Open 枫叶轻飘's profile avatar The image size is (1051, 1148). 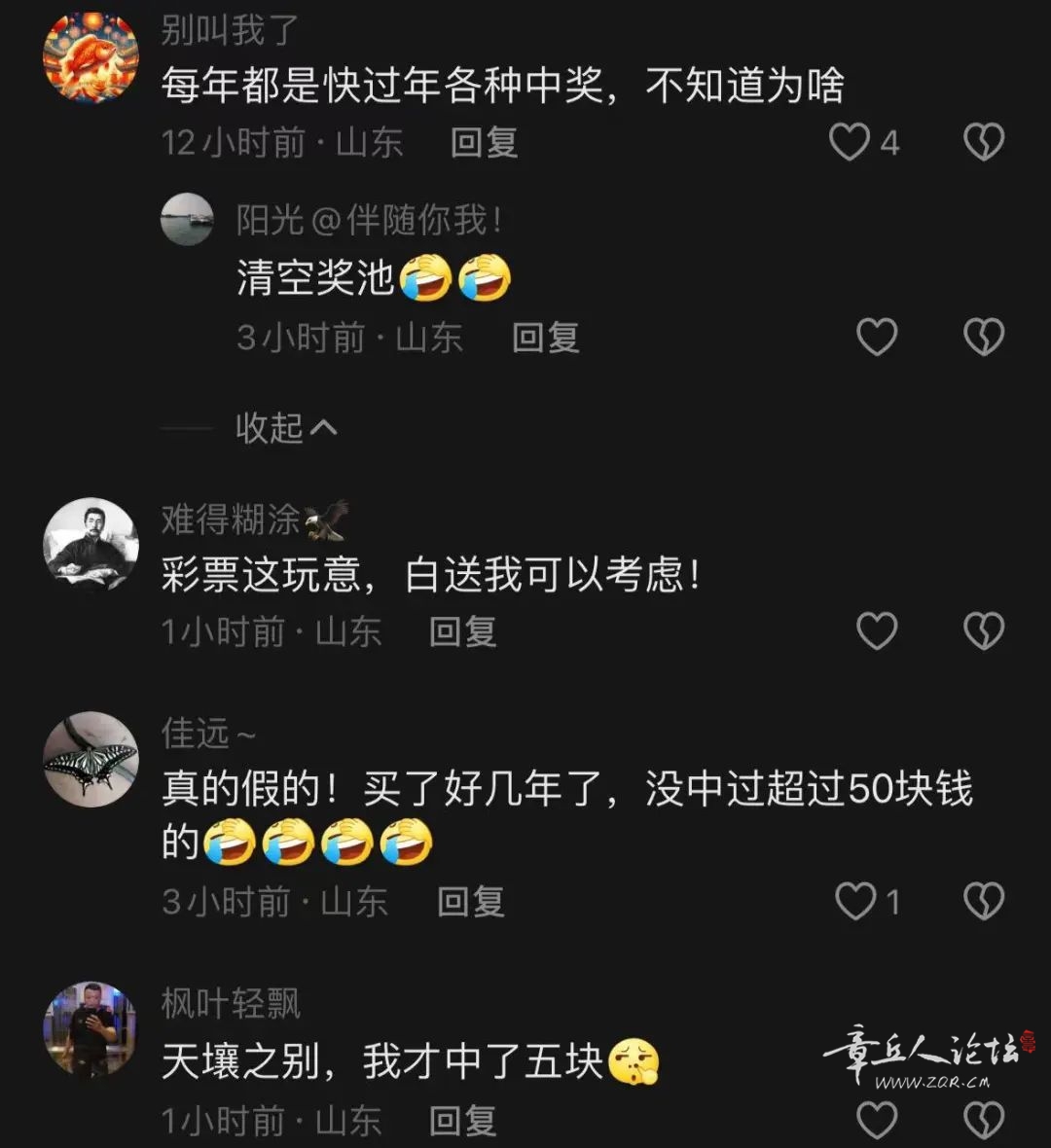(91, 1028)
